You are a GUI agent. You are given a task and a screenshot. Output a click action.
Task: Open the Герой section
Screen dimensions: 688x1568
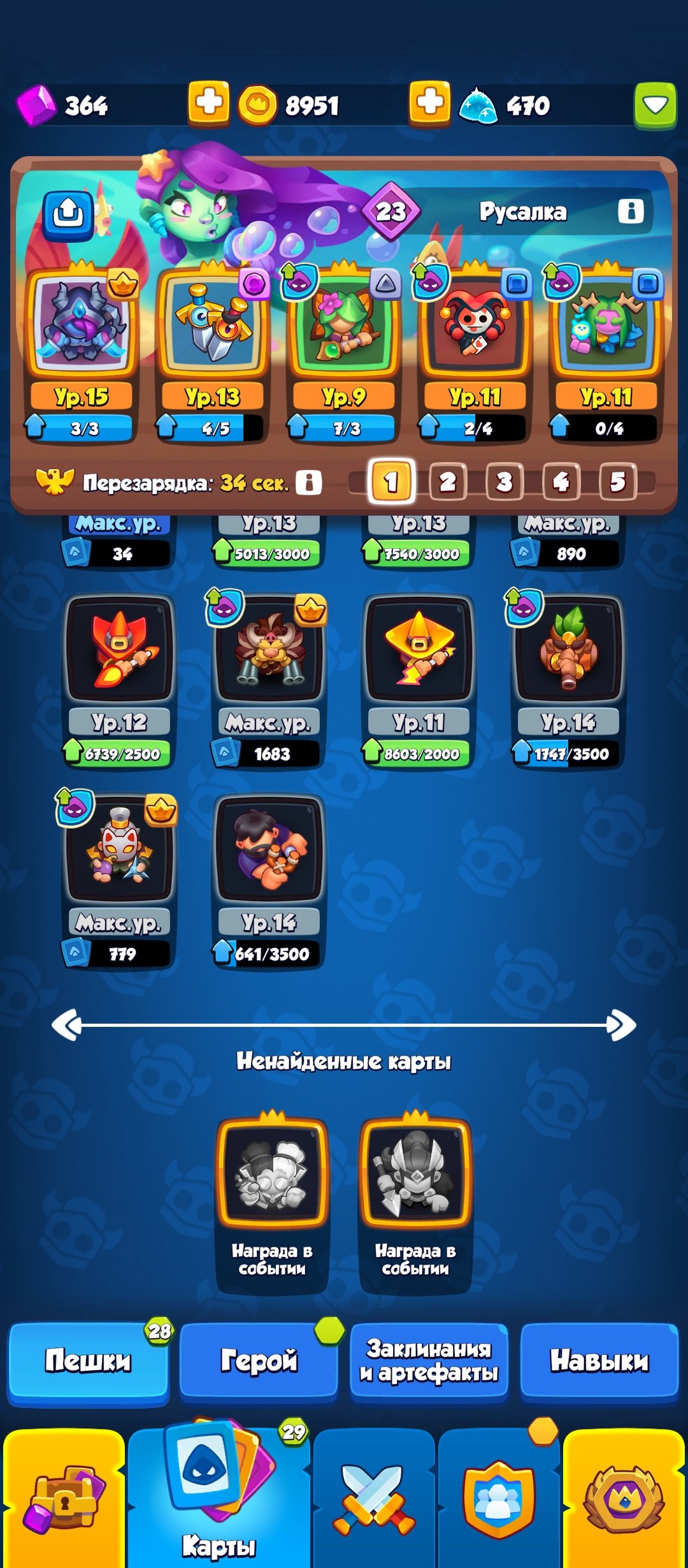259,1360
